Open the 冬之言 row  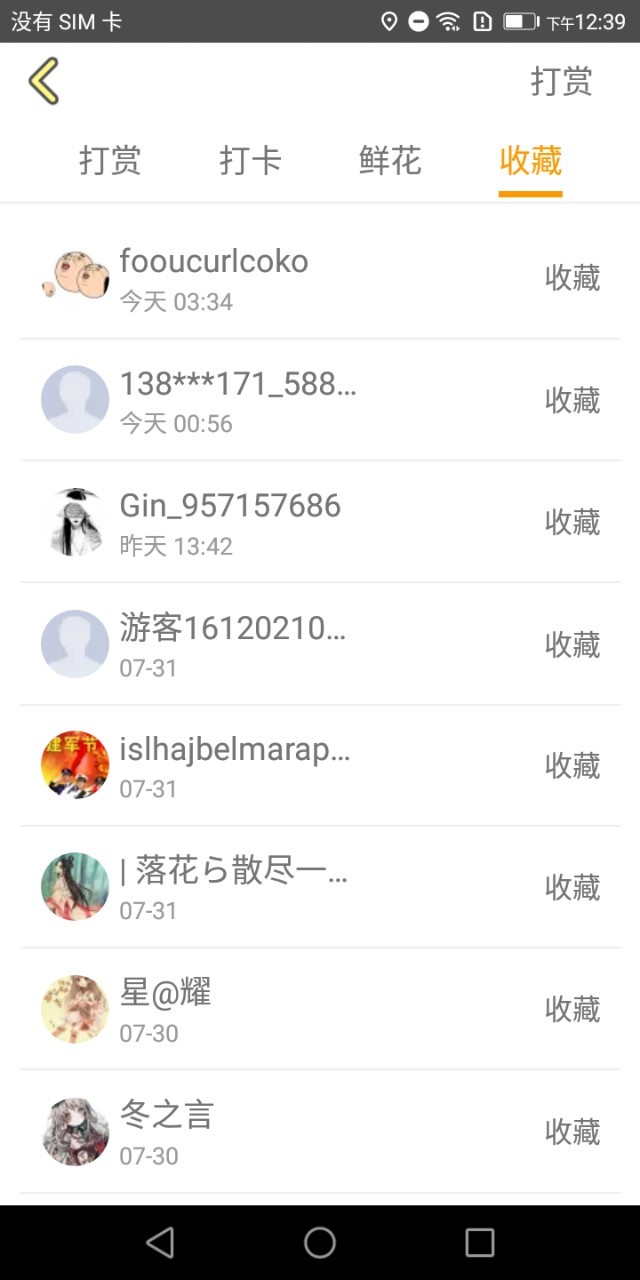(x=320, y=1132)
